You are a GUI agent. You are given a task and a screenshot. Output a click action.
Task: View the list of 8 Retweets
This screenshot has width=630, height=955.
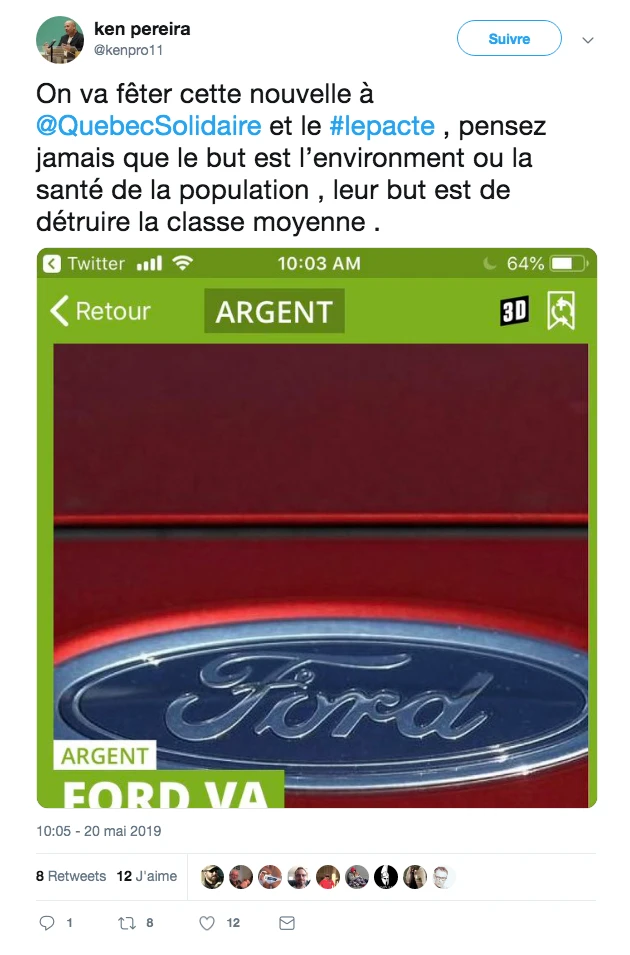(71, 876)
